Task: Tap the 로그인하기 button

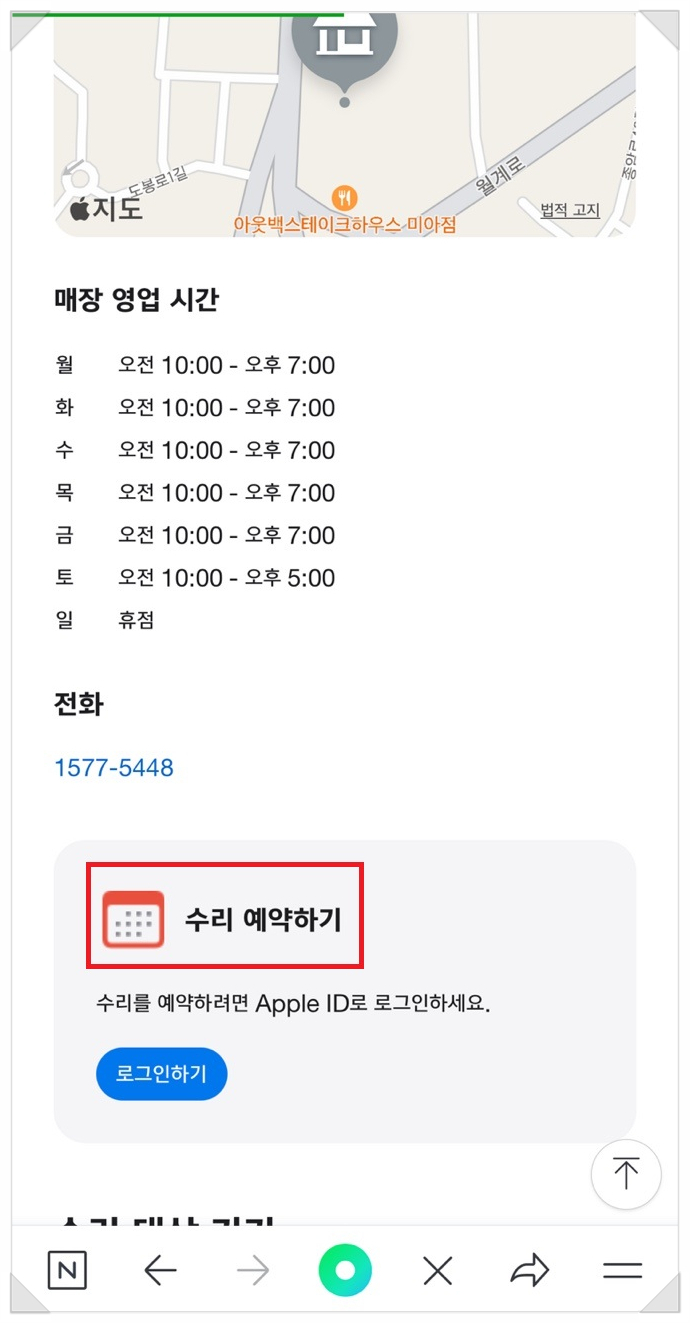Action: click(x=161, y=1074)
